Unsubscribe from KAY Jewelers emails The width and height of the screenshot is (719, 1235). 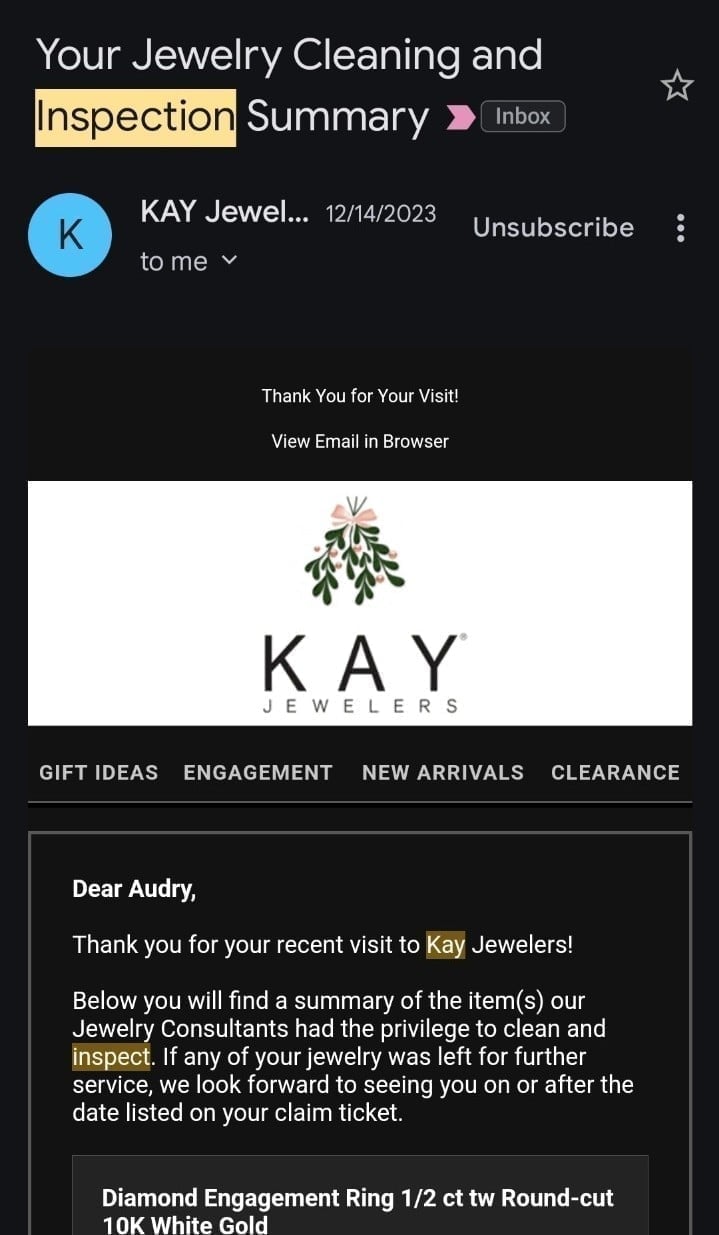tap(553, 228)
